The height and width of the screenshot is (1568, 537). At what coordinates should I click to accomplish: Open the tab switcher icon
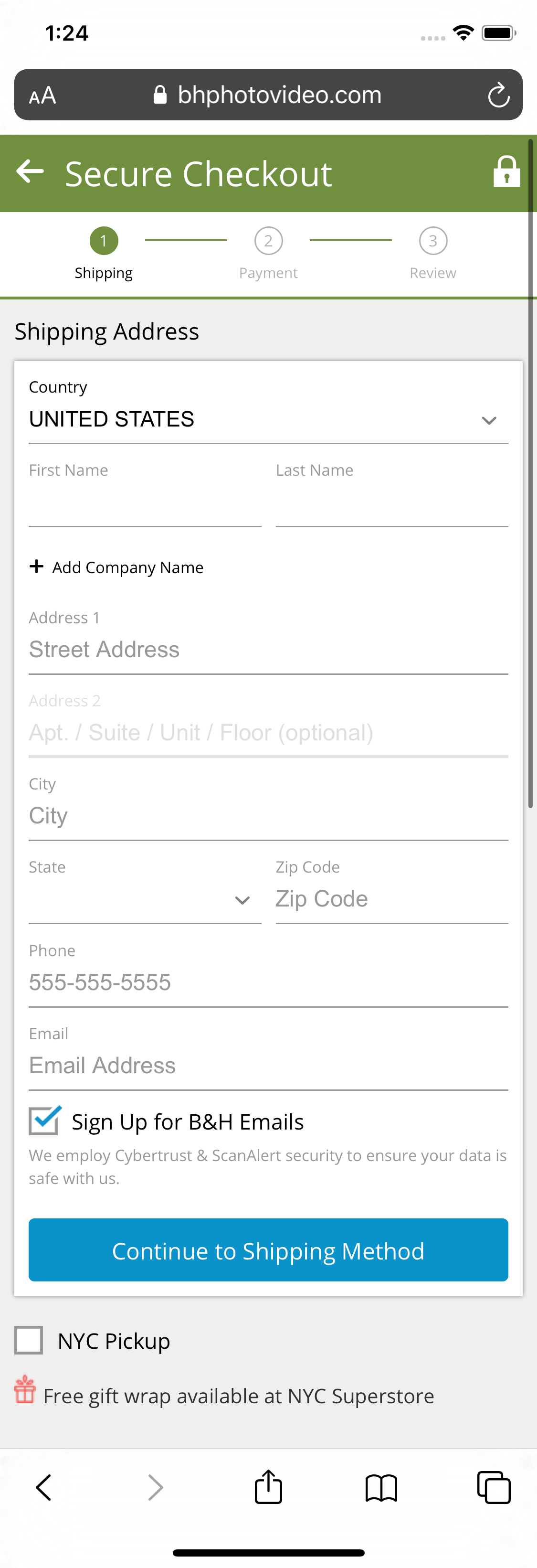click(x=493, y=1488)
